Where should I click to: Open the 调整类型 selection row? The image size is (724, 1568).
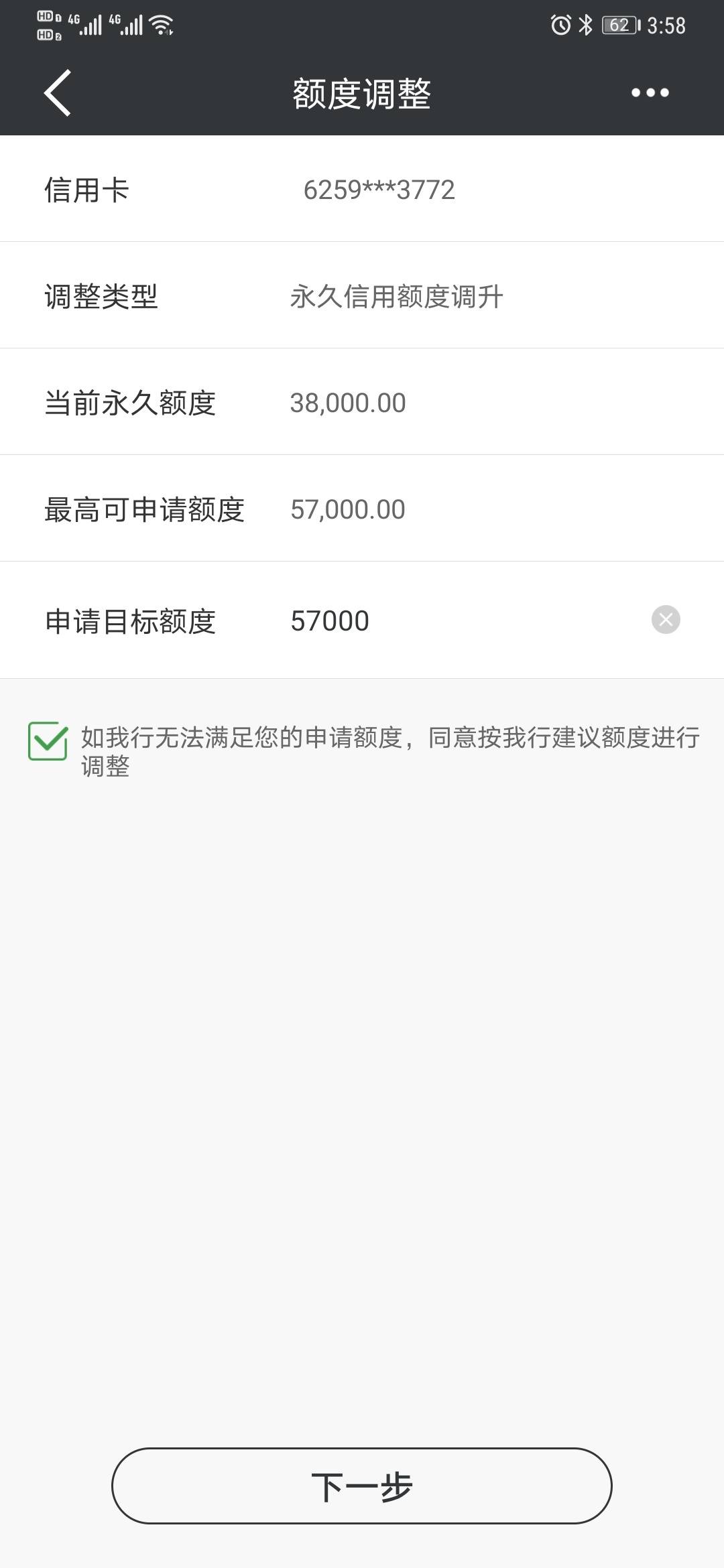(362, 293)
